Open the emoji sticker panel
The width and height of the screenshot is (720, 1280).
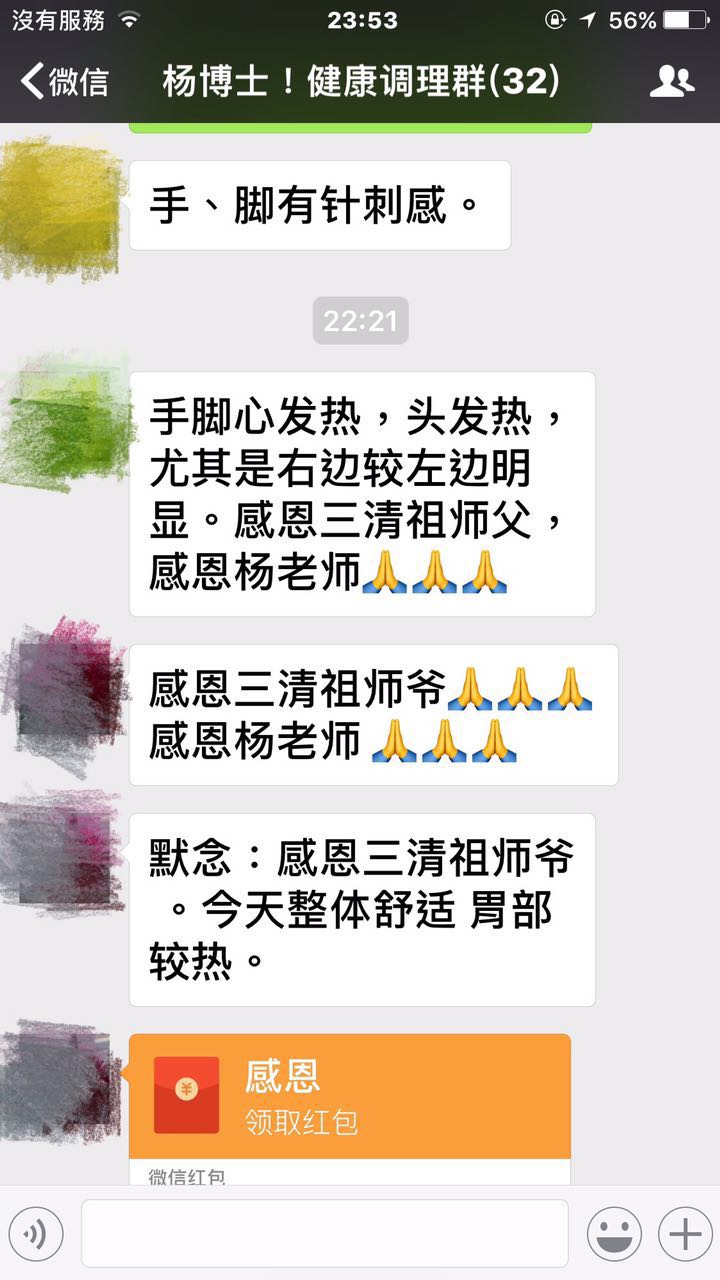pos(614,1234)
